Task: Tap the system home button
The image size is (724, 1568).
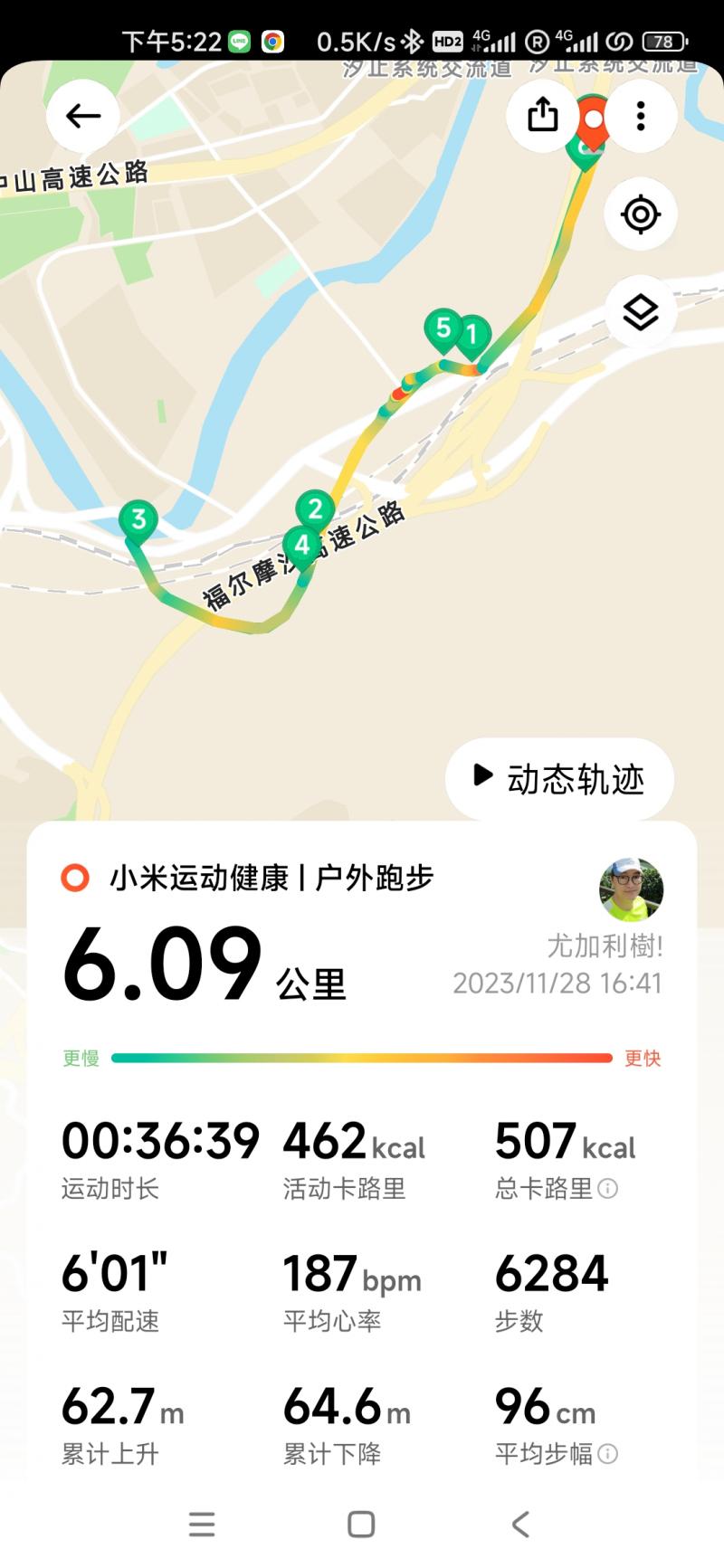Action: [361, 1525]
